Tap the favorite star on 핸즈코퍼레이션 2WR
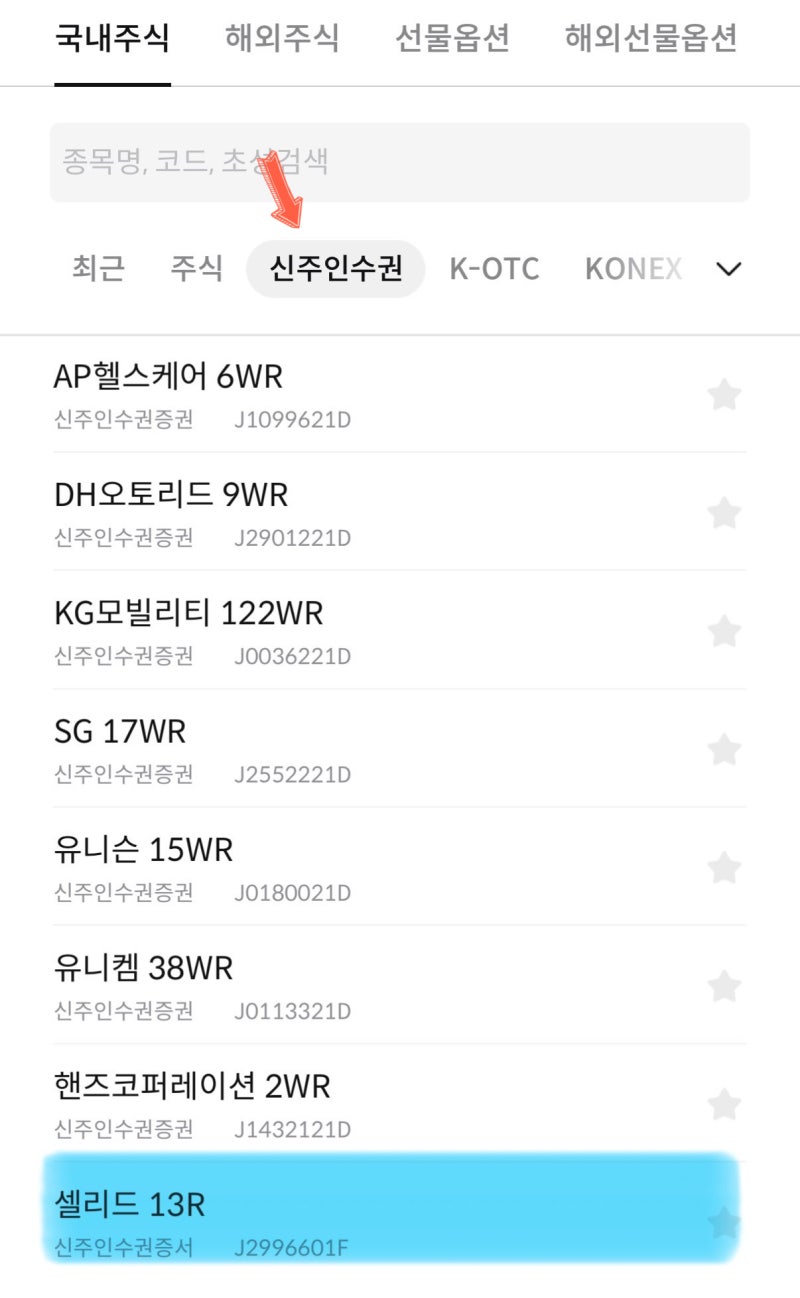 coord(725,1105)
